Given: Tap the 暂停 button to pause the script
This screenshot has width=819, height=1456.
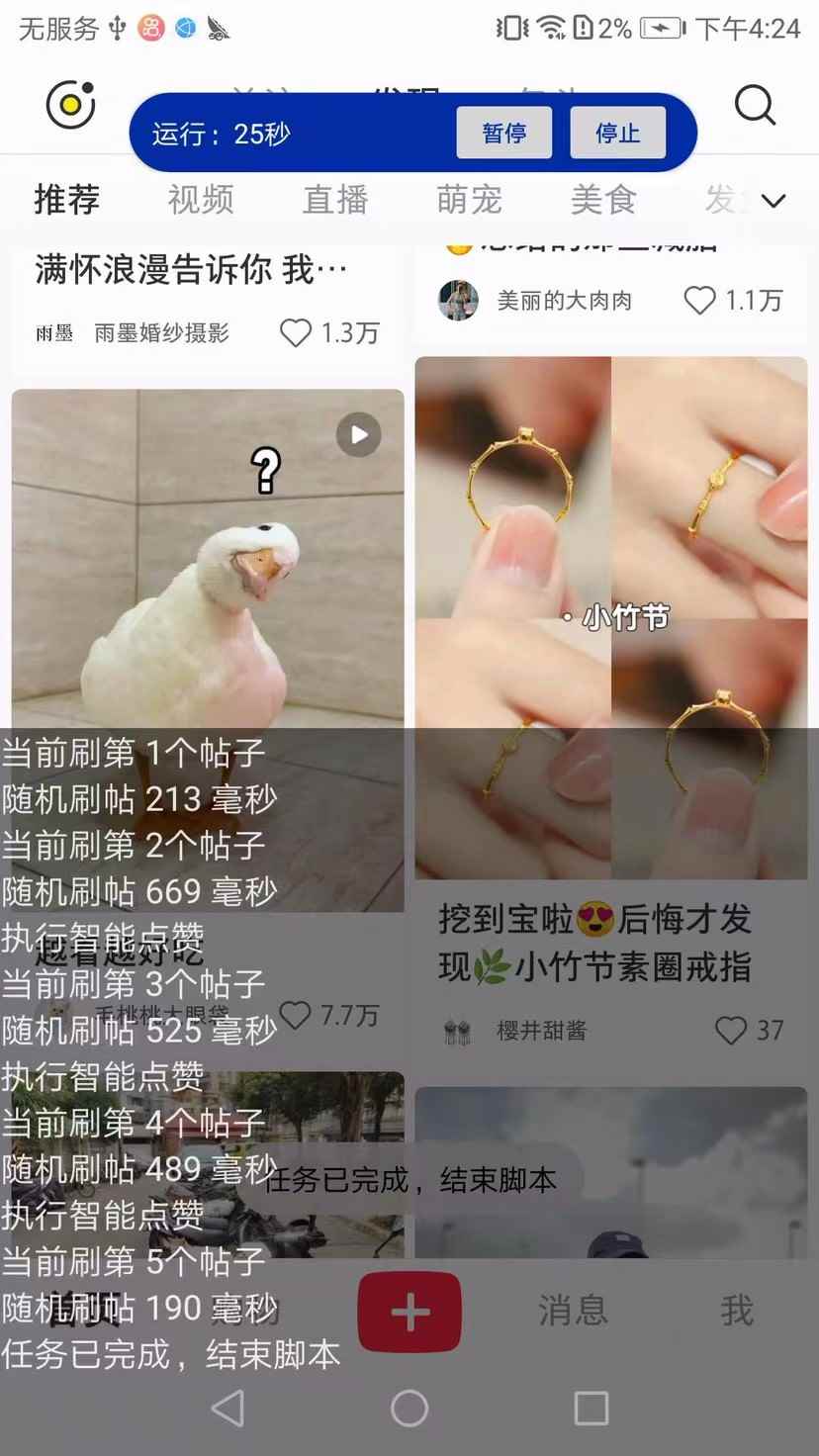Looking at the screenshot, I should (x=503, y=133).
